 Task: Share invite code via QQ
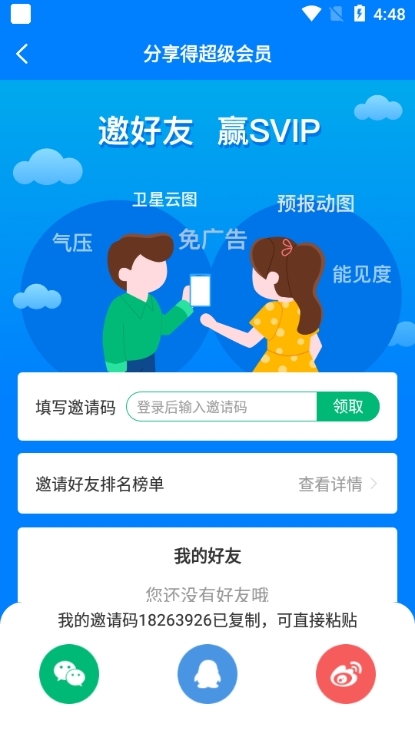(207, 674)
